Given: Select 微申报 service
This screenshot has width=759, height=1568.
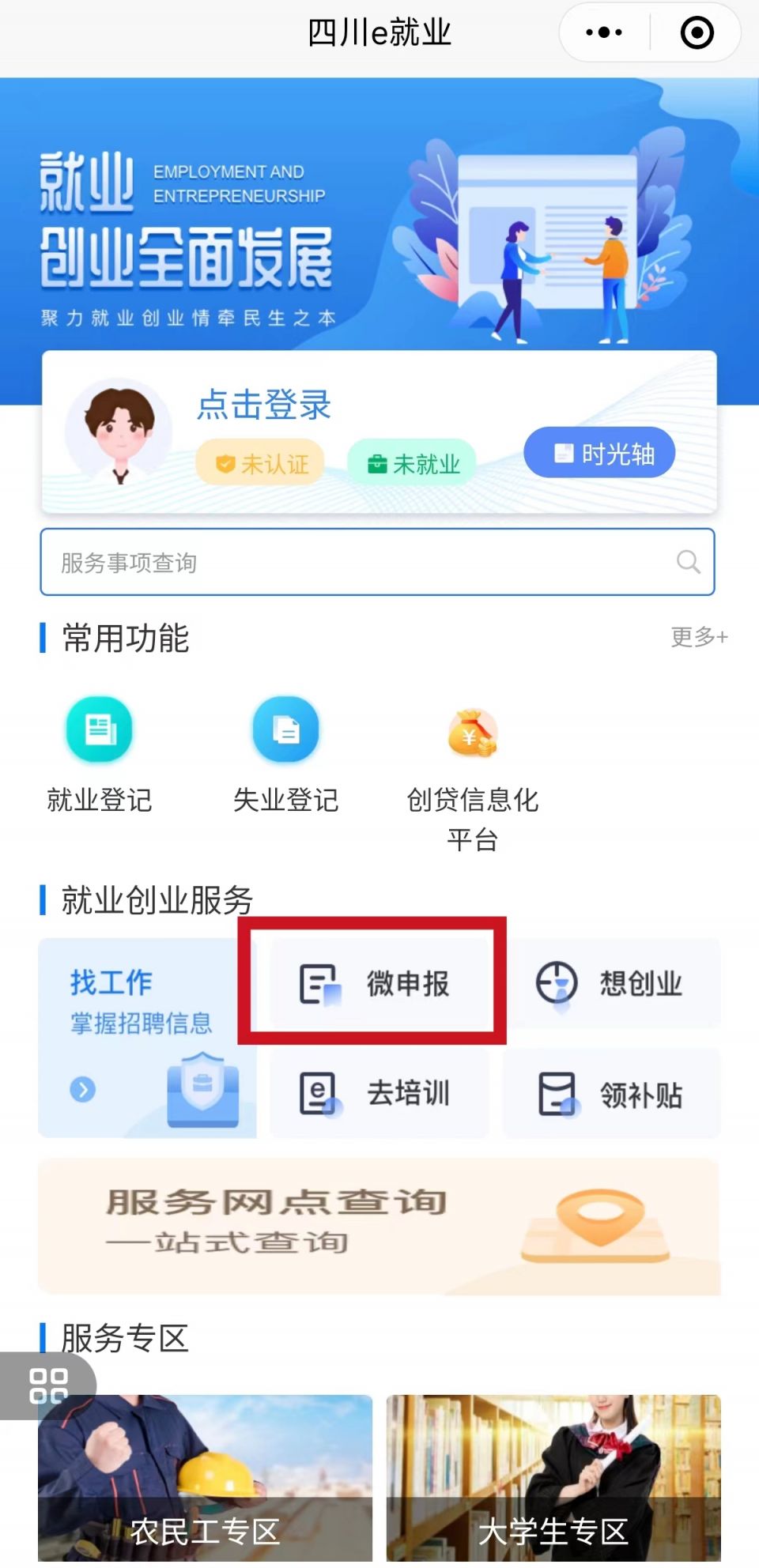Looking at the screenshot, I should tap(378, 984).
